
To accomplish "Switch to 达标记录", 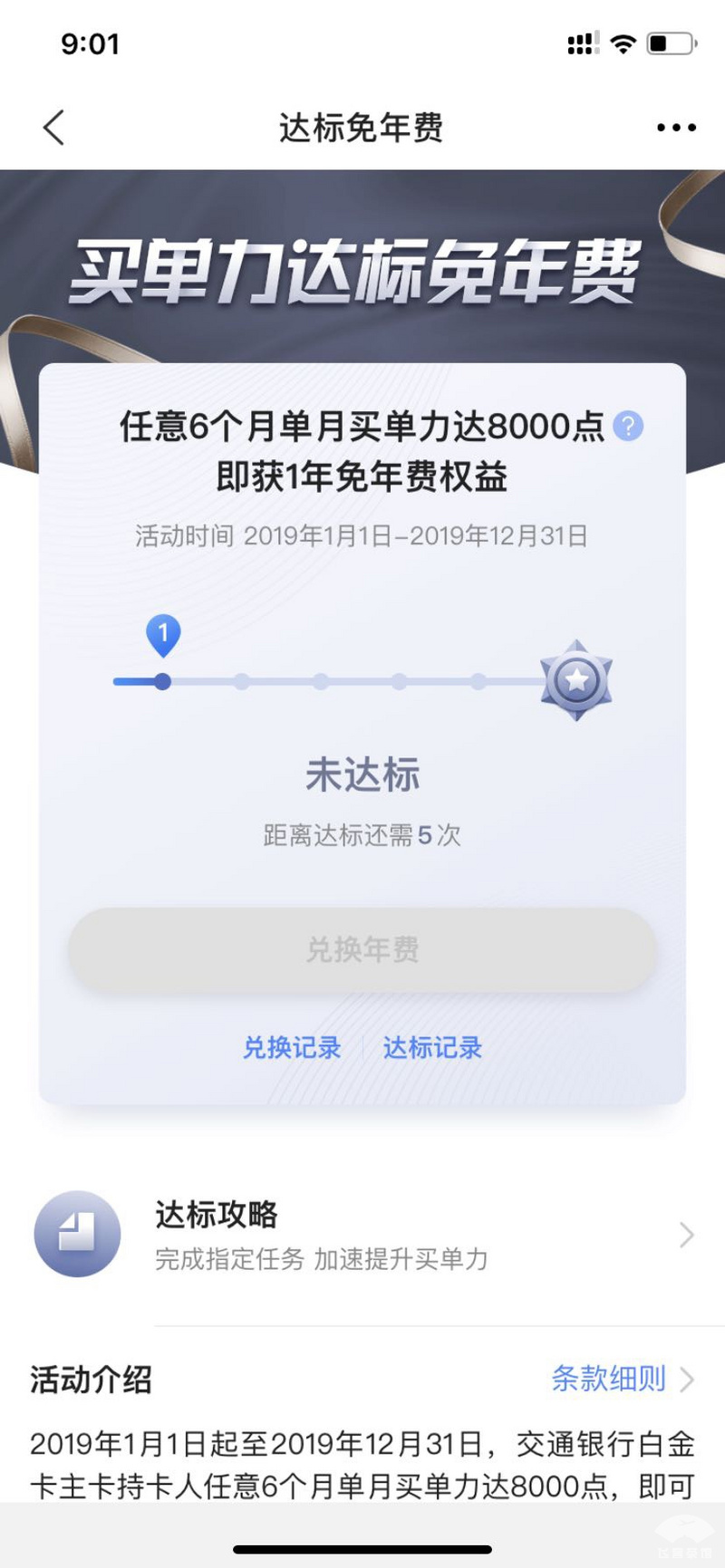I will 432,1048.
